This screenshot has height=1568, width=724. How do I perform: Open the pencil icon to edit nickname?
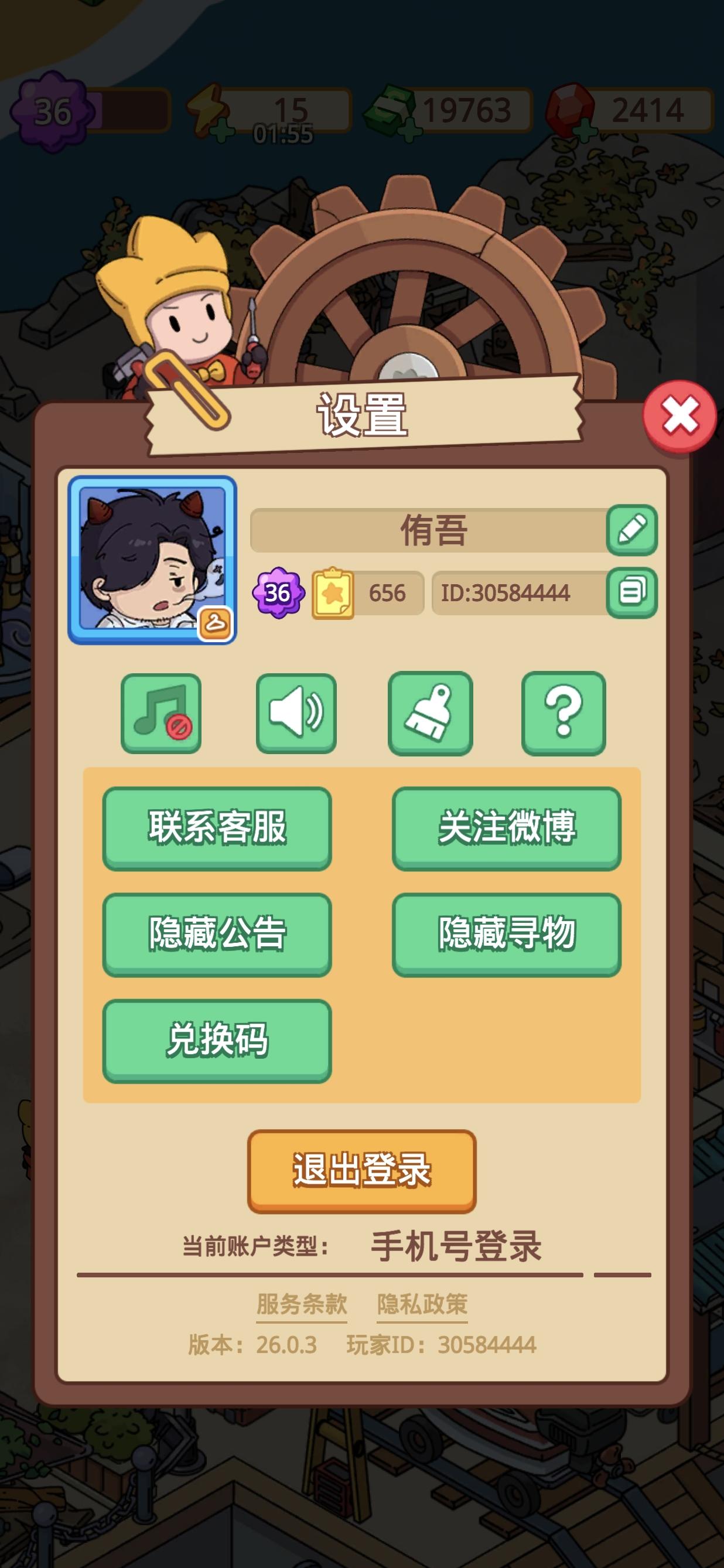[633, 530]
